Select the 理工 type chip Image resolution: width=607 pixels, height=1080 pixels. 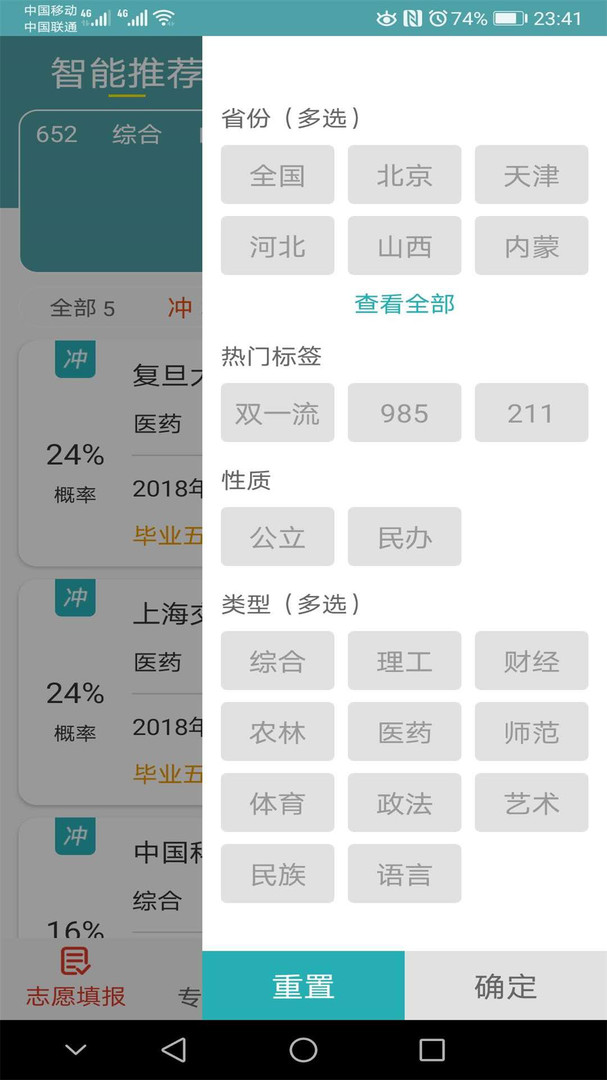click(404, 661)
